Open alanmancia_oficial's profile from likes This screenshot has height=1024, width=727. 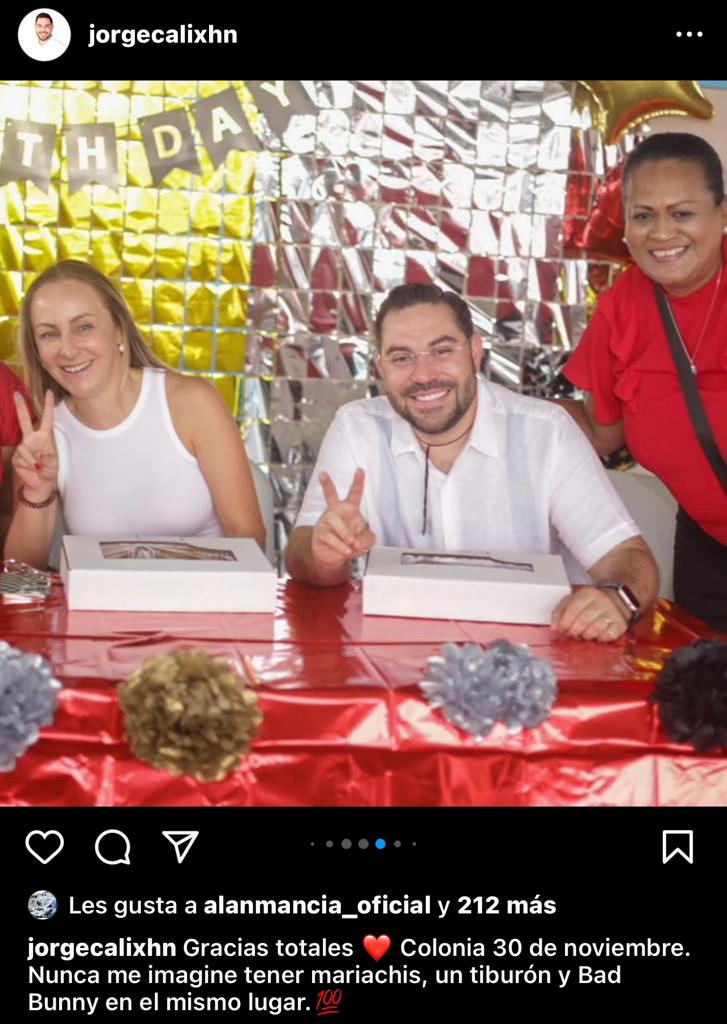tap(317, 906)
